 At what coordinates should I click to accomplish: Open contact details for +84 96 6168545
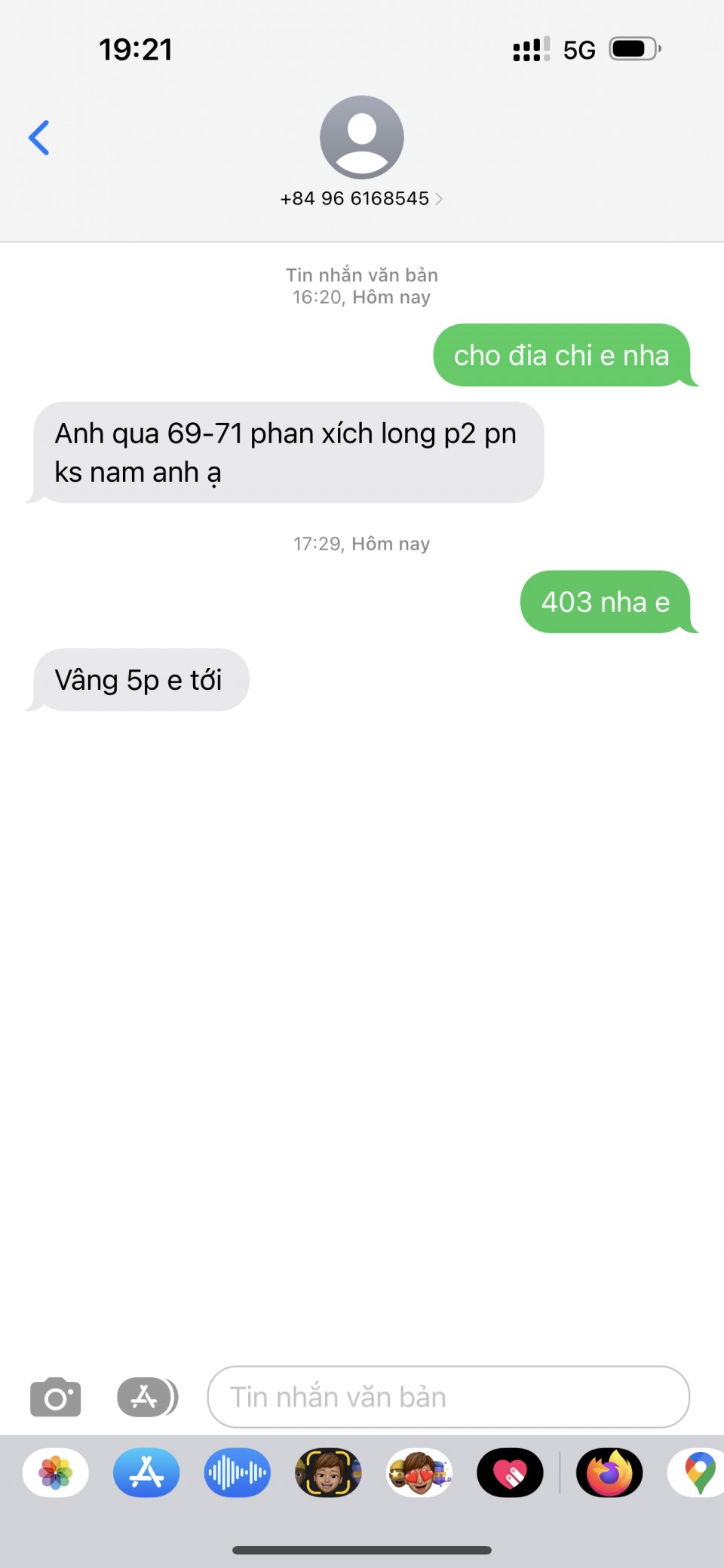click(361, 198)
